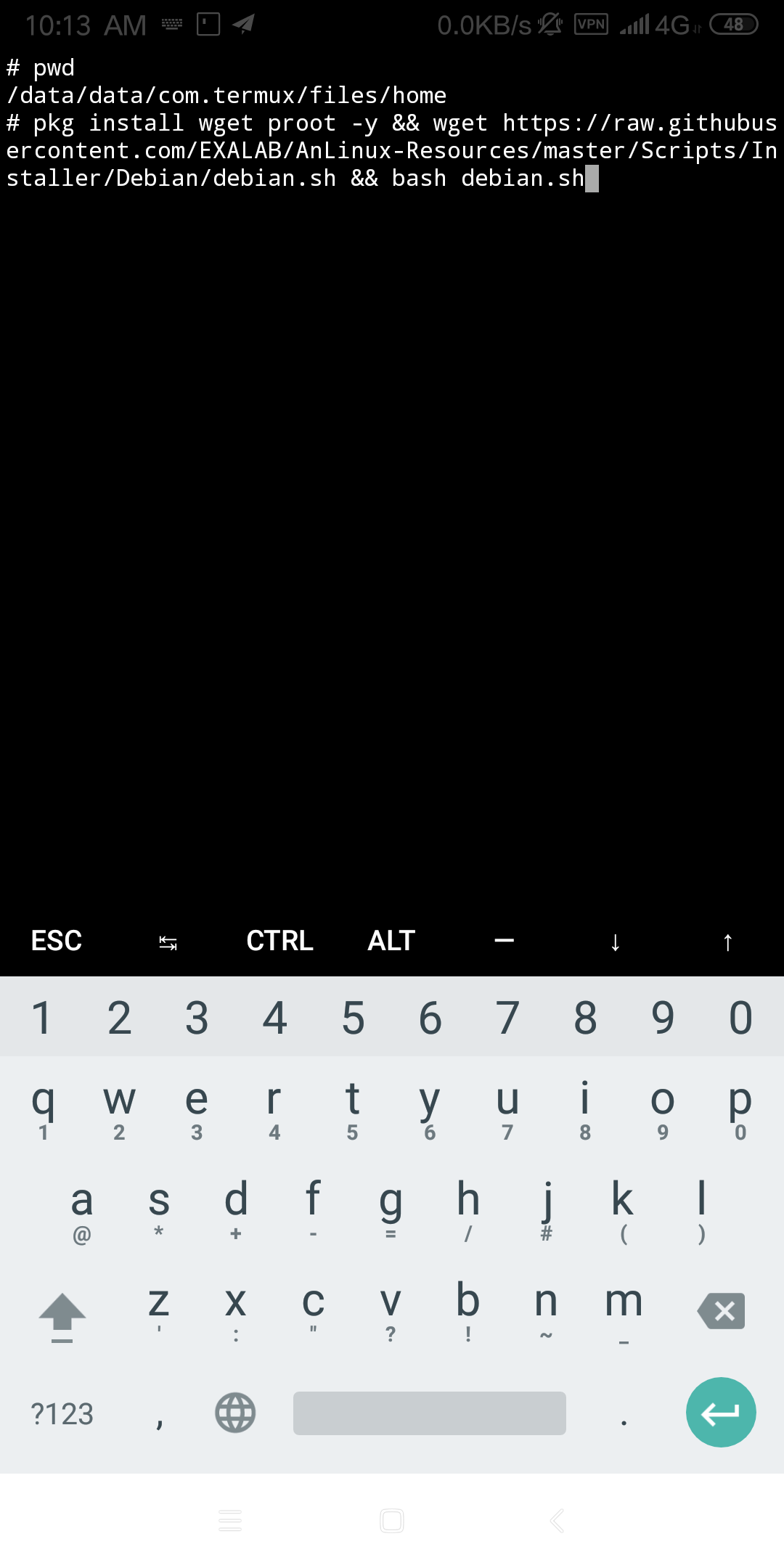Run the command with the enter key

pyautogui.click(x=721, y=1413)
